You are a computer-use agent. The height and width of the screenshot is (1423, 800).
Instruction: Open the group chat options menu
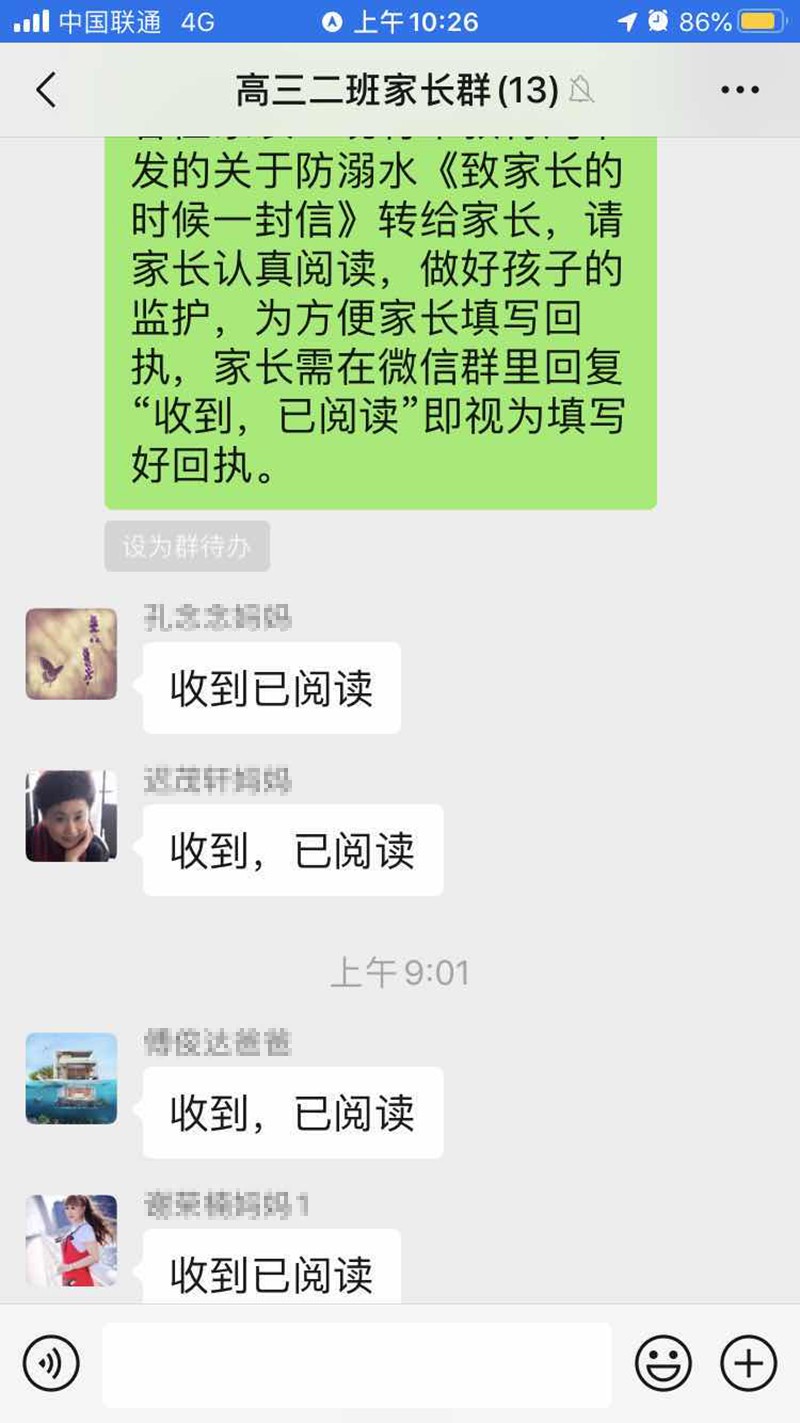pyautogui.click(x=740, y=90)
